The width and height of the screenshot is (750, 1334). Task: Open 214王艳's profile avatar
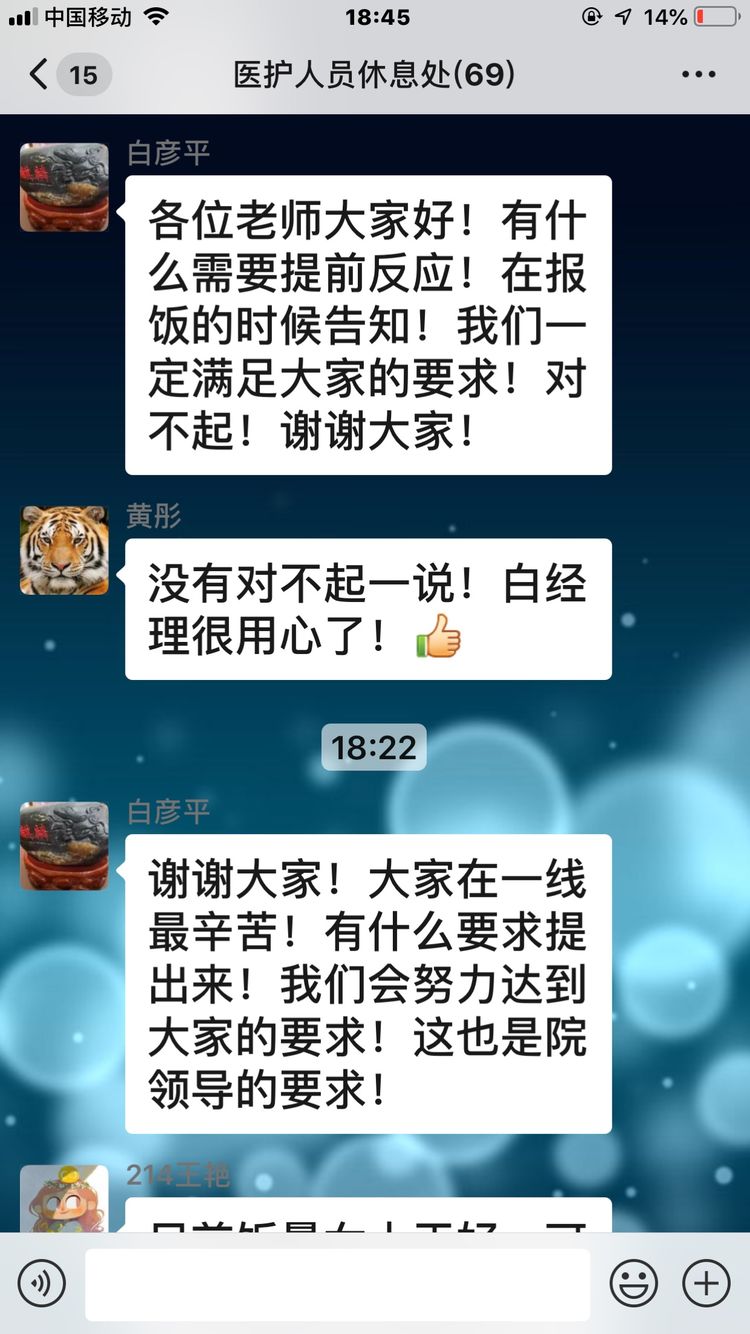tap(64, 1198)
